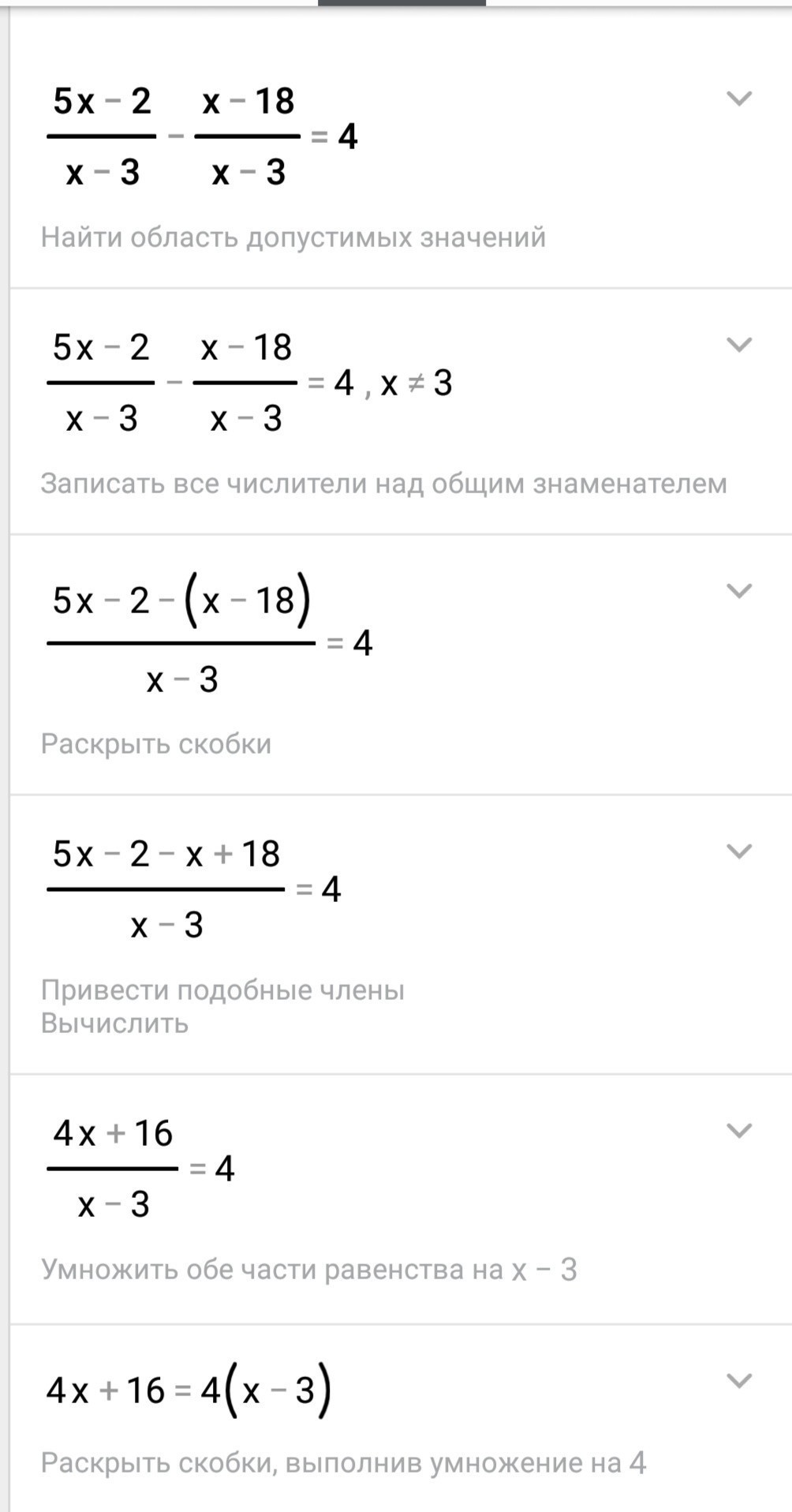Screen dimensions: 792x1512
Task: Expand the step "Умножить обе части равенства"
Action: 738,1131
